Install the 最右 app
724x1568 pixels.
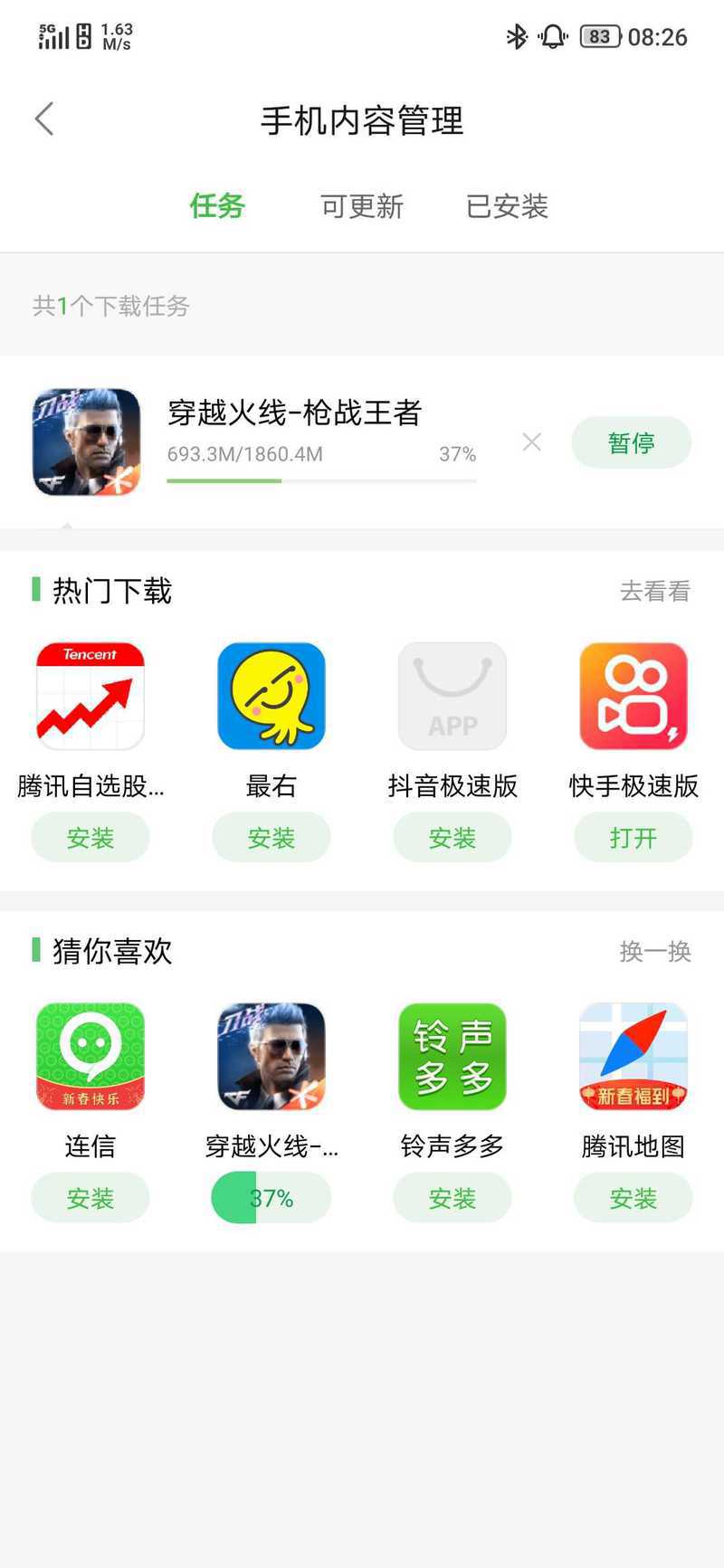pyautogui.click(x=271, y=838)
